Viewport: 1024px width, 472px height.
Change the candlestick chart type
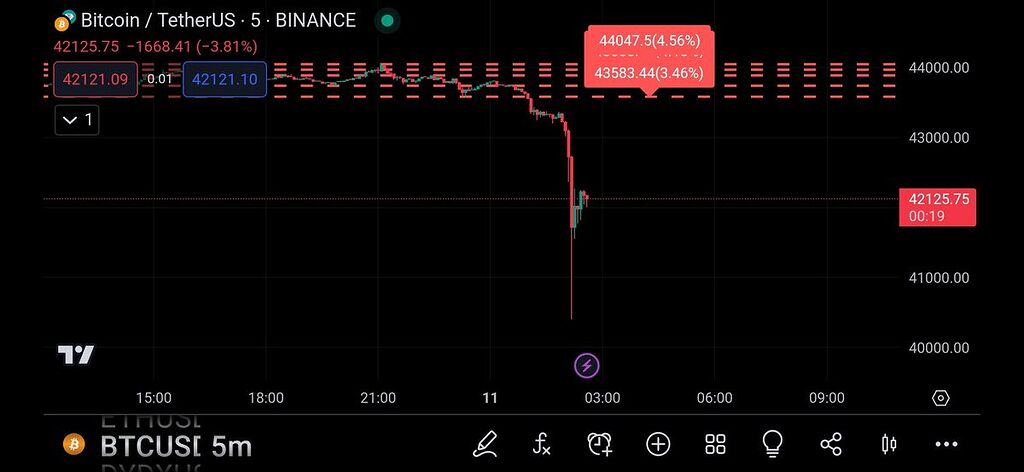pyautogui.click(x=887, y=443)
